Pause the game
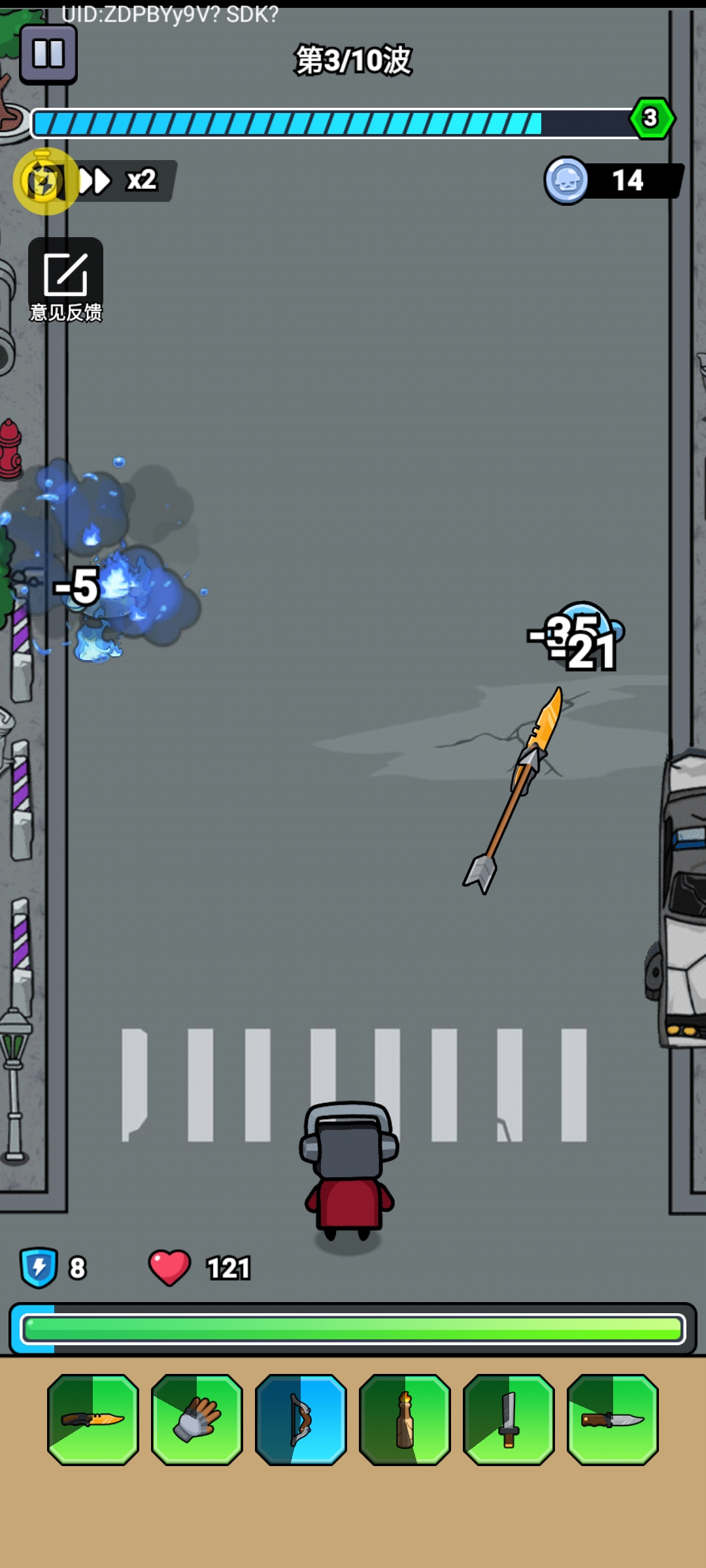706x1568 pixels. click(48, 55)
